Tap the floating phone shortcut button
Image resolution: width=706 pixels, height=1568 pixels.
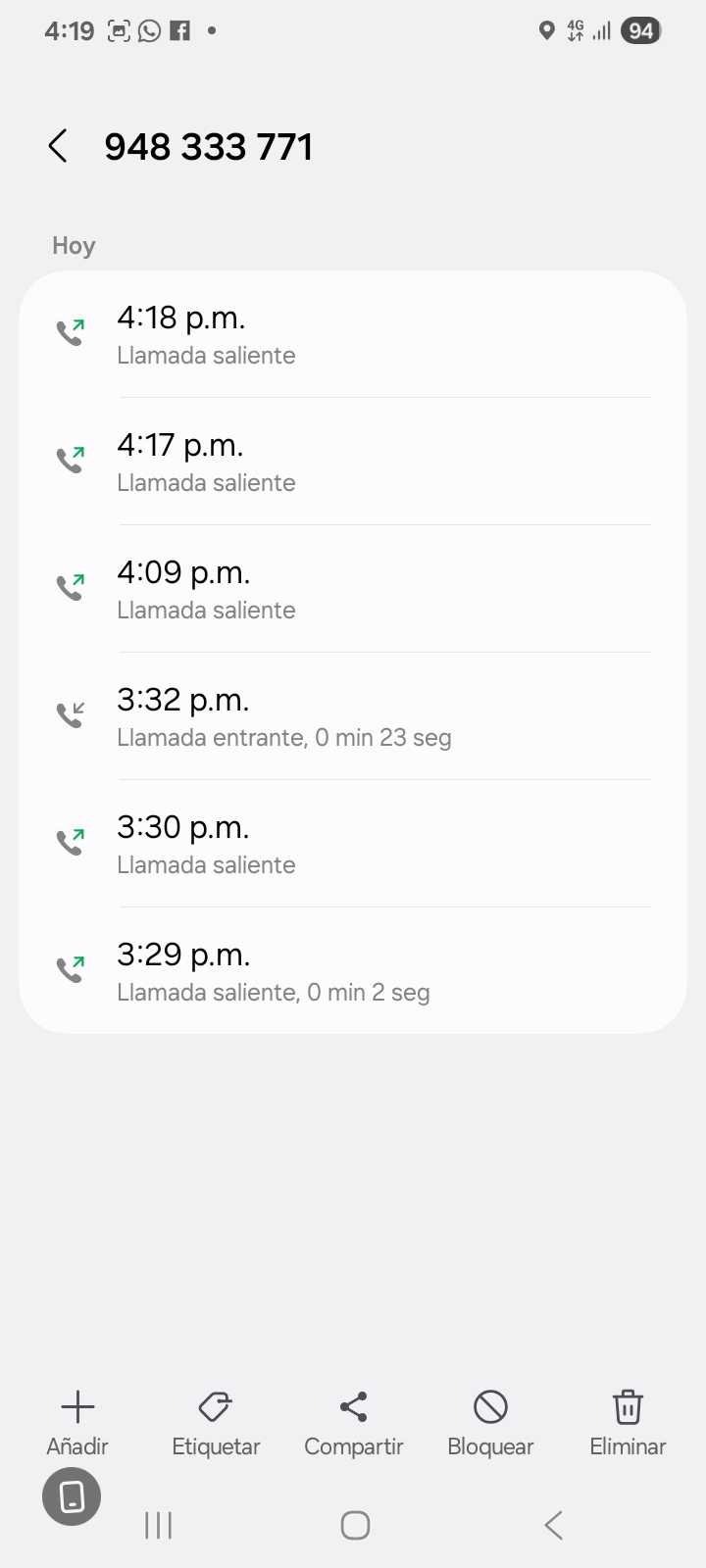[72, 1496]
